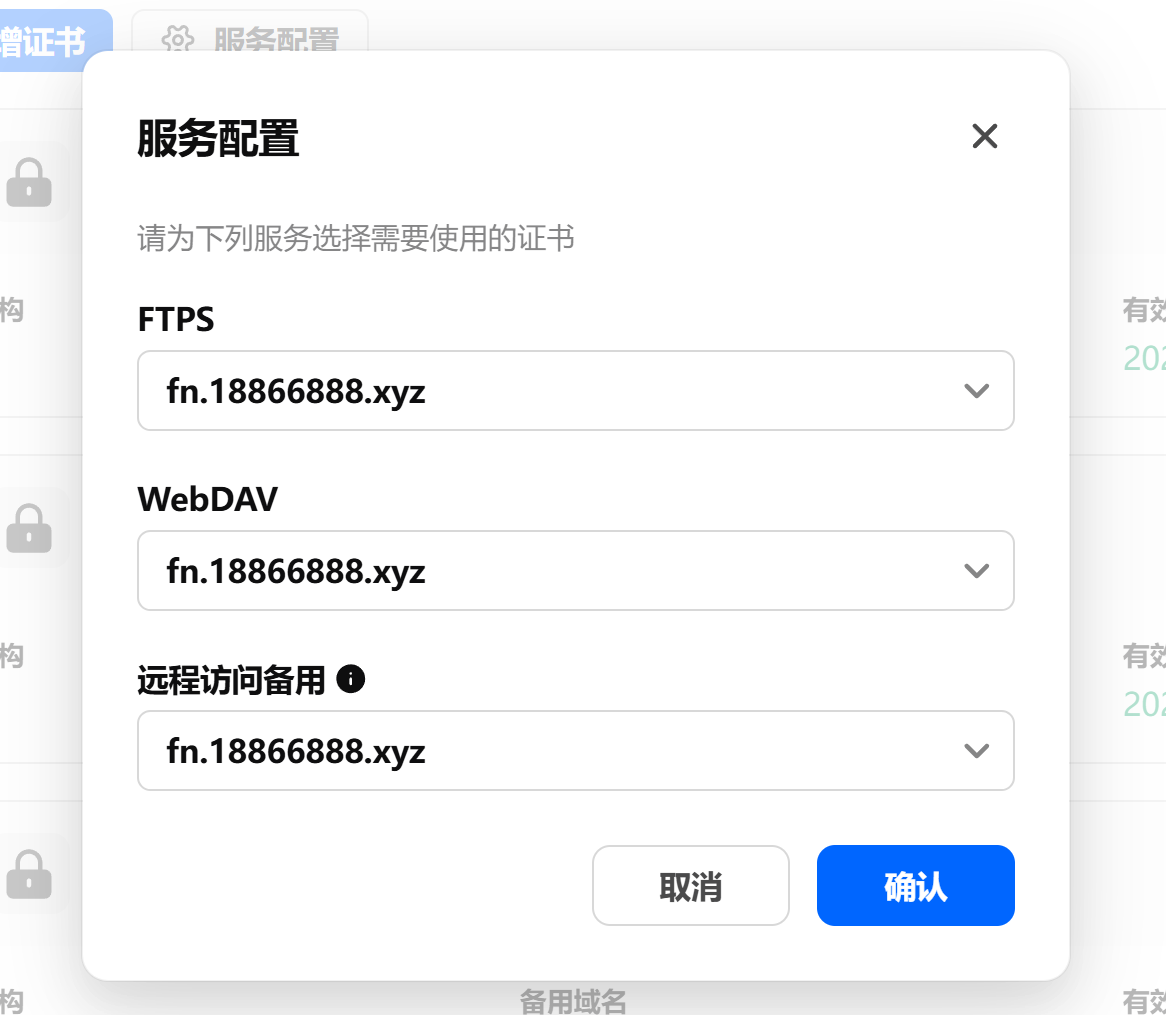The width and height of the screenshot is (1166, 1015).
Task: Close the 服务配置 dialog
Action: tap(985, 136)
